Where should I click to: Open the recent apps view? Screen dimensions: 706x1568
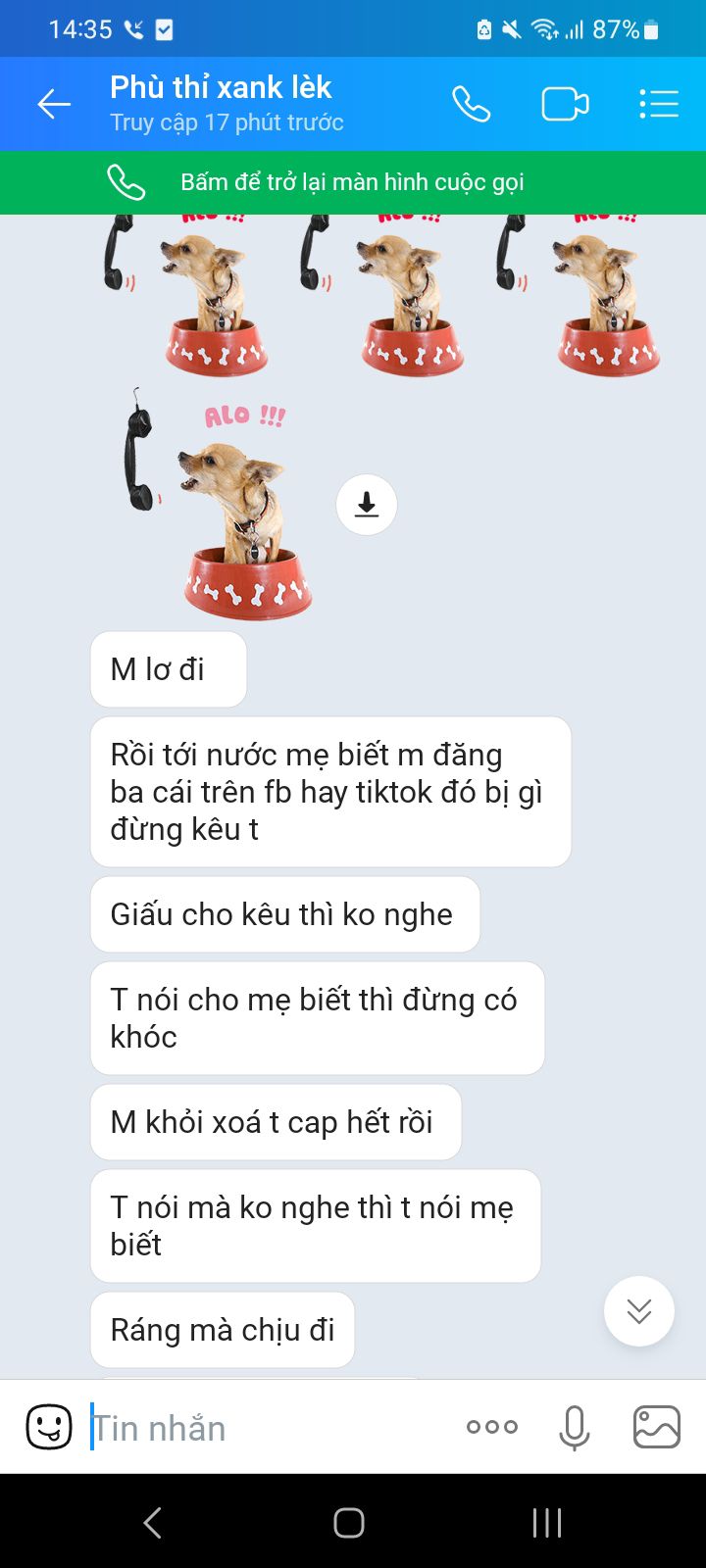(547, 1522)
